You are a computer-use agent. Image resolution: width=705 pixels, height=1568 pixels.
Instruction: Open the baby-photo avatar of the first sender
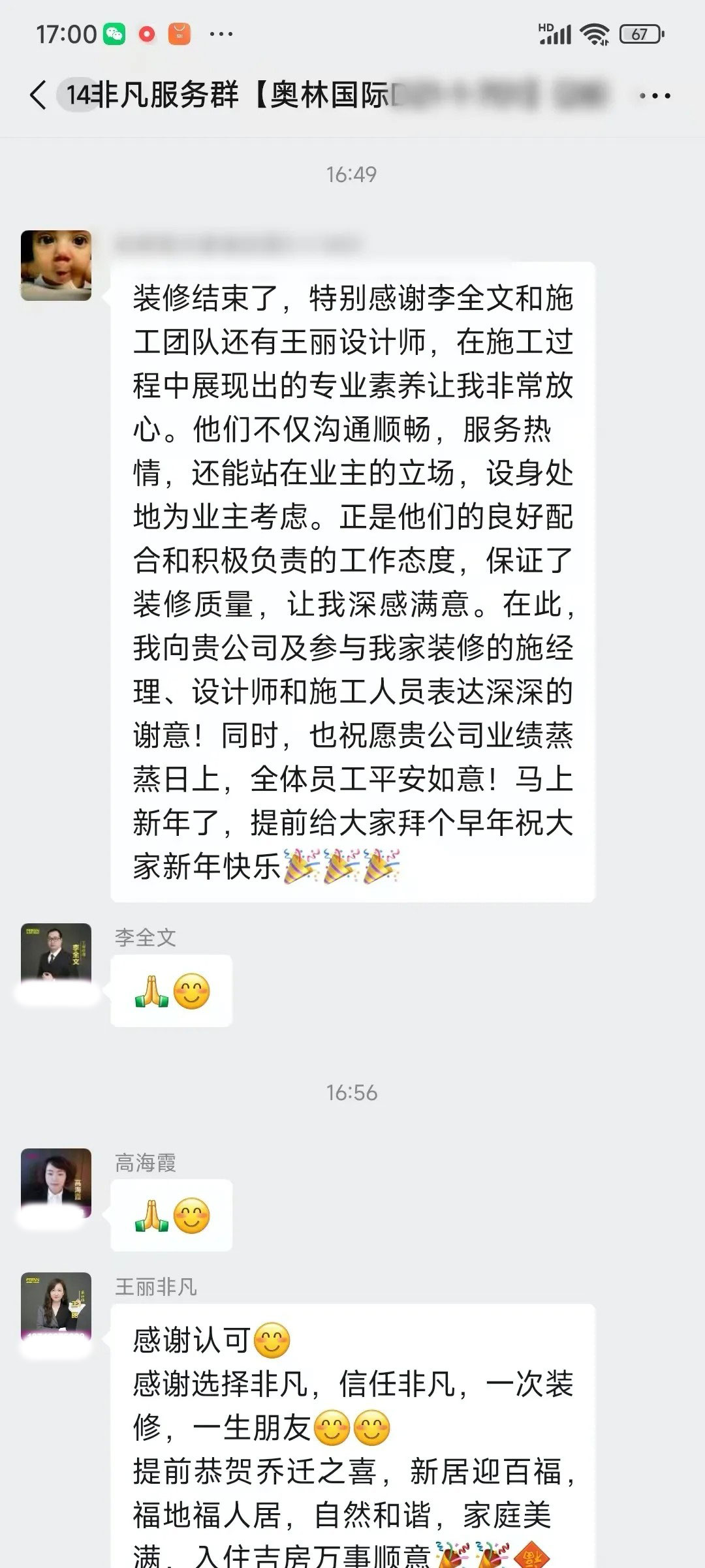pos(56,265)
